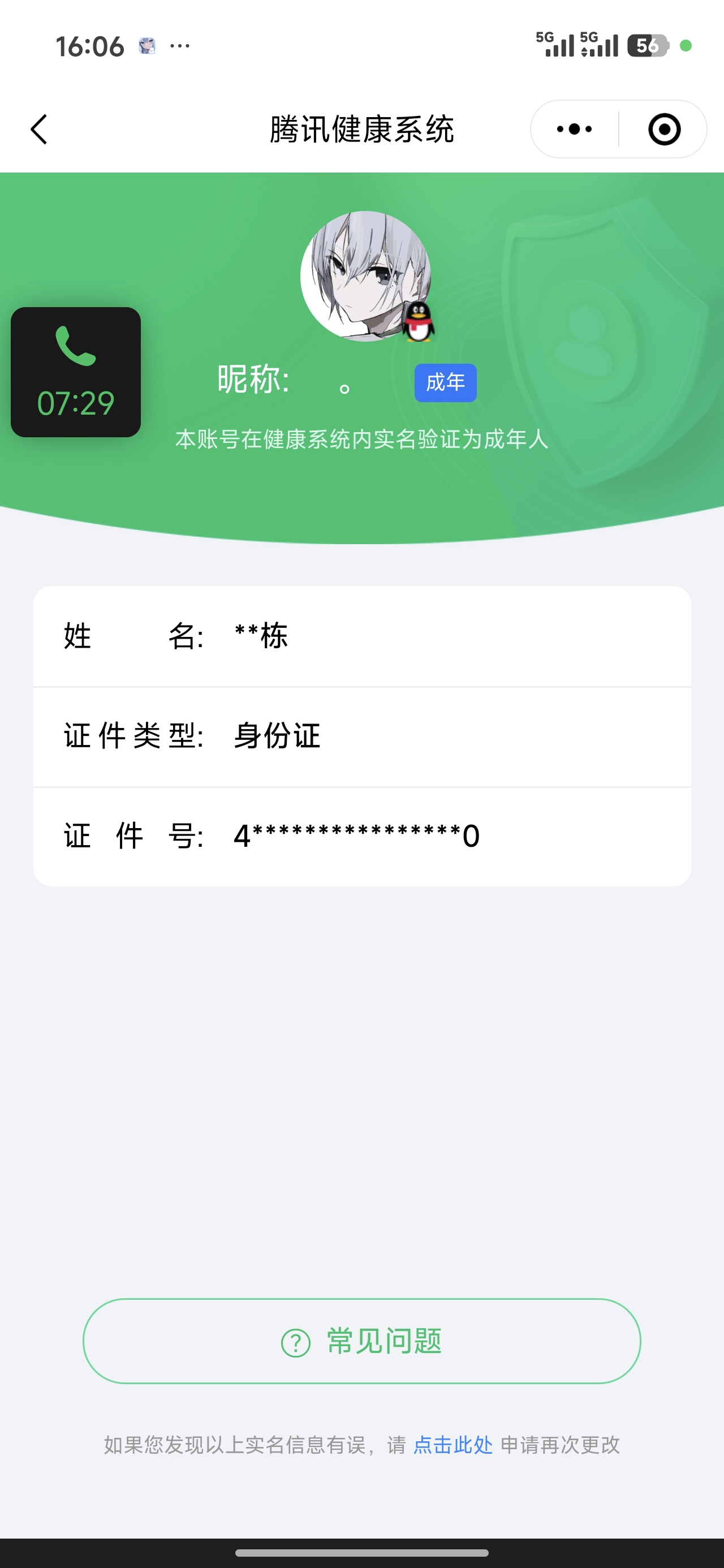Tap the 点击此处 link to change info
724x1568 pixels.
click(453, 1445)
